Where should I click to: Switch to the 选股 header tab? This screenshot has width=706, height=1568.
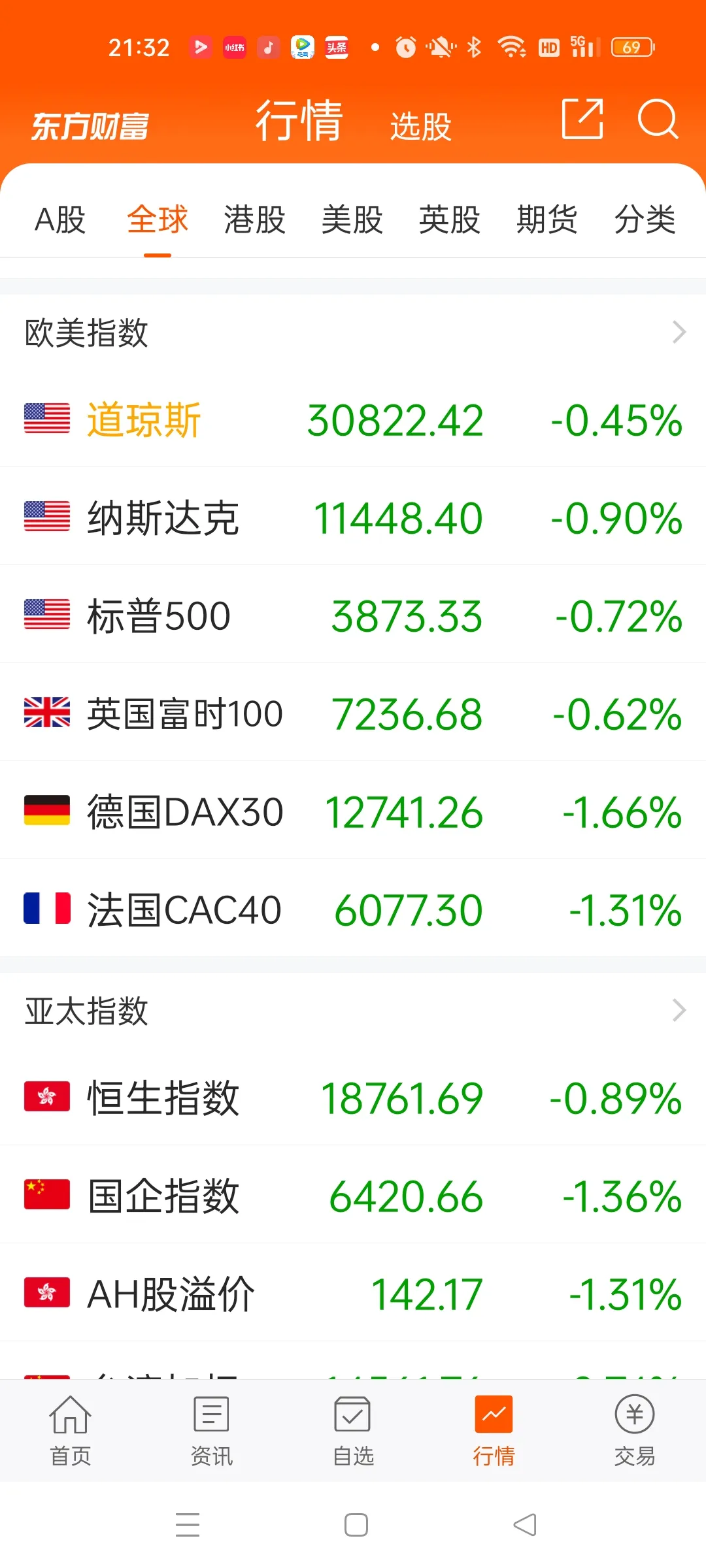421,126
